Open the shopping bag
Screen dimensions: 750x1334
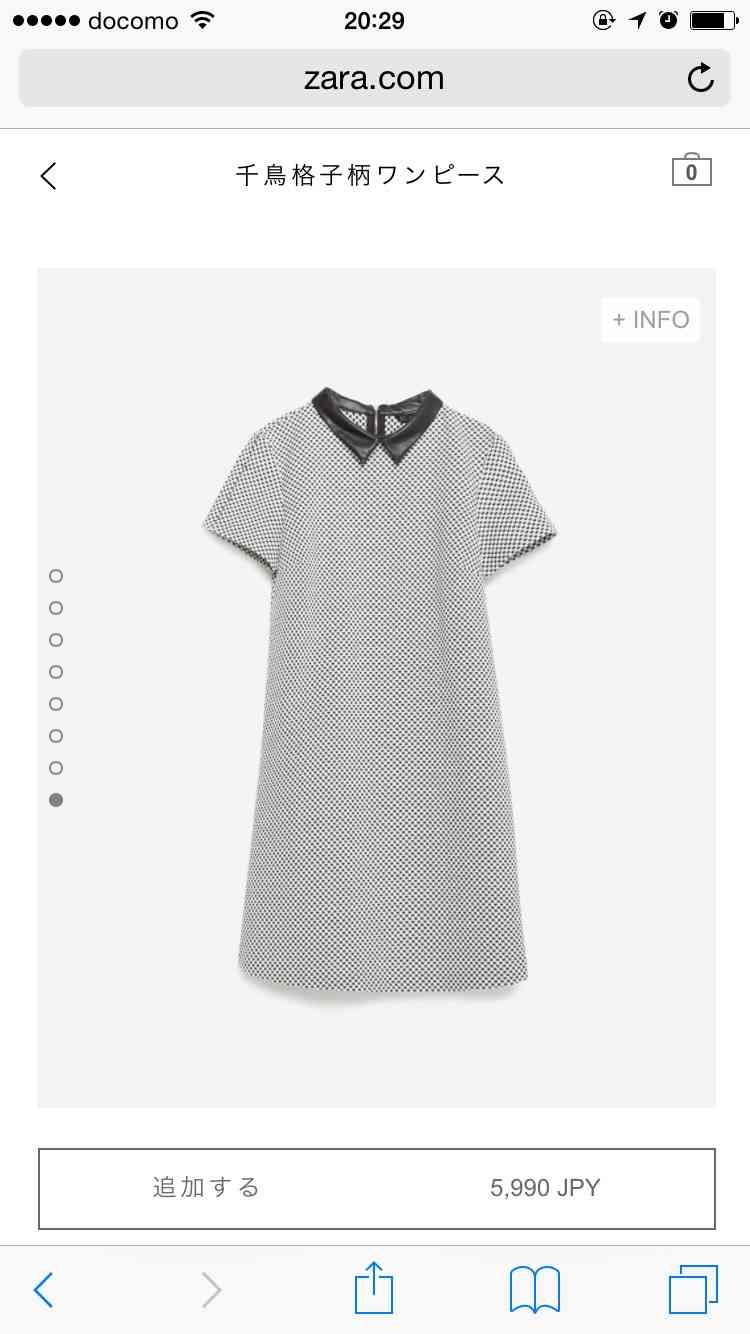pos(691,171)
